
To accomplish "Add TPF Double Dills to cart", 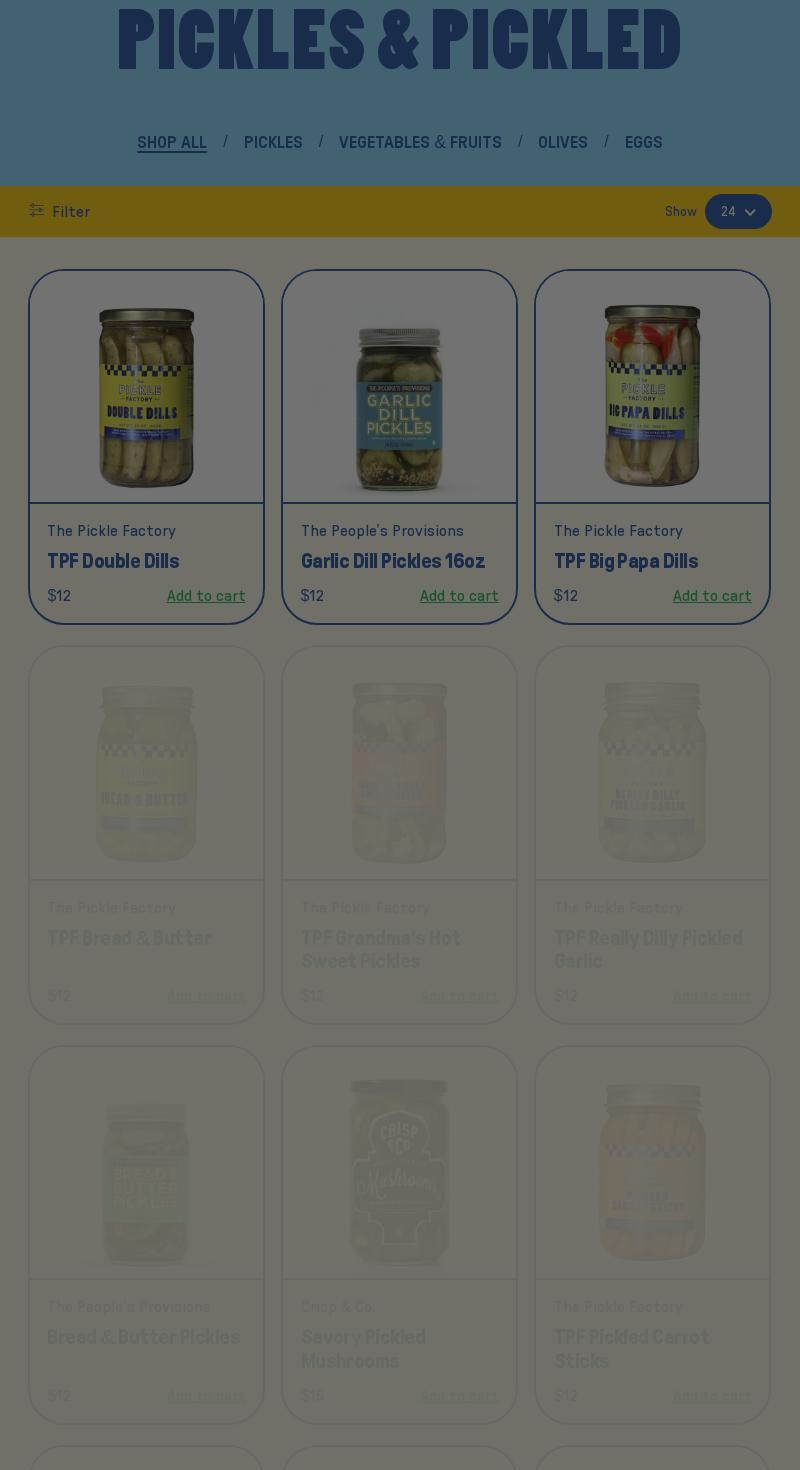I will (x=206, y=596).
